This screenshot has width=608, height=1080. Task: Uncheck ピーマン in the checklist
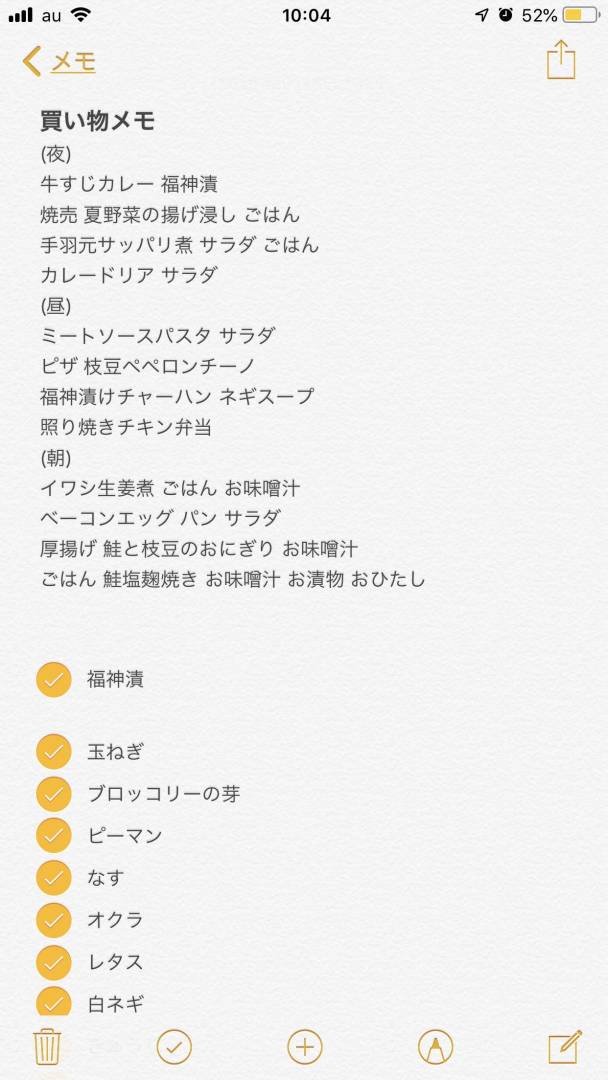(54, 836)
